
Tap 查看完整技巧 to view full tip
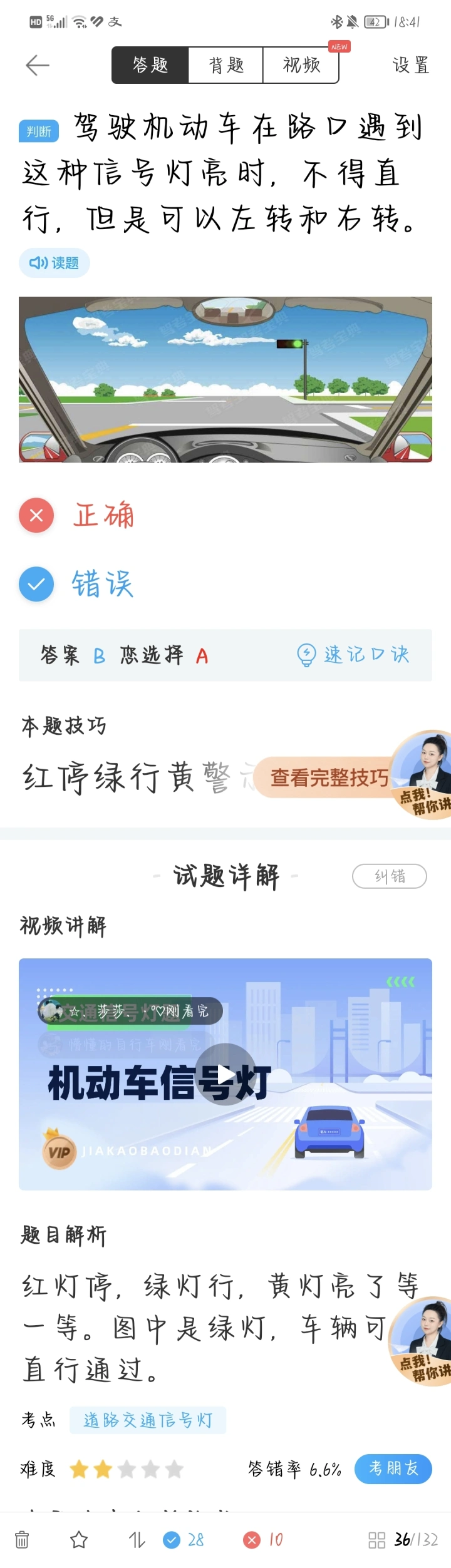(329, 777)
